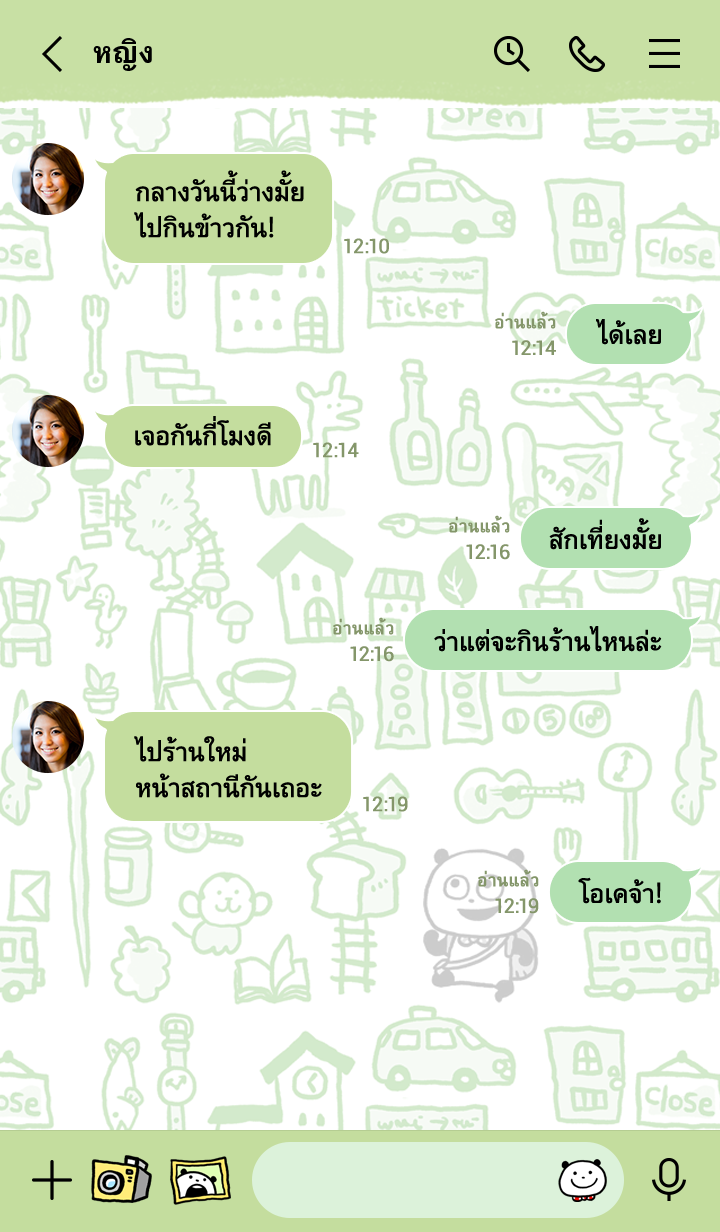The image size is (720, 1232).
Task: Open the camera to take a photo
Action: pyautogui.click(x=120, y=1180)
